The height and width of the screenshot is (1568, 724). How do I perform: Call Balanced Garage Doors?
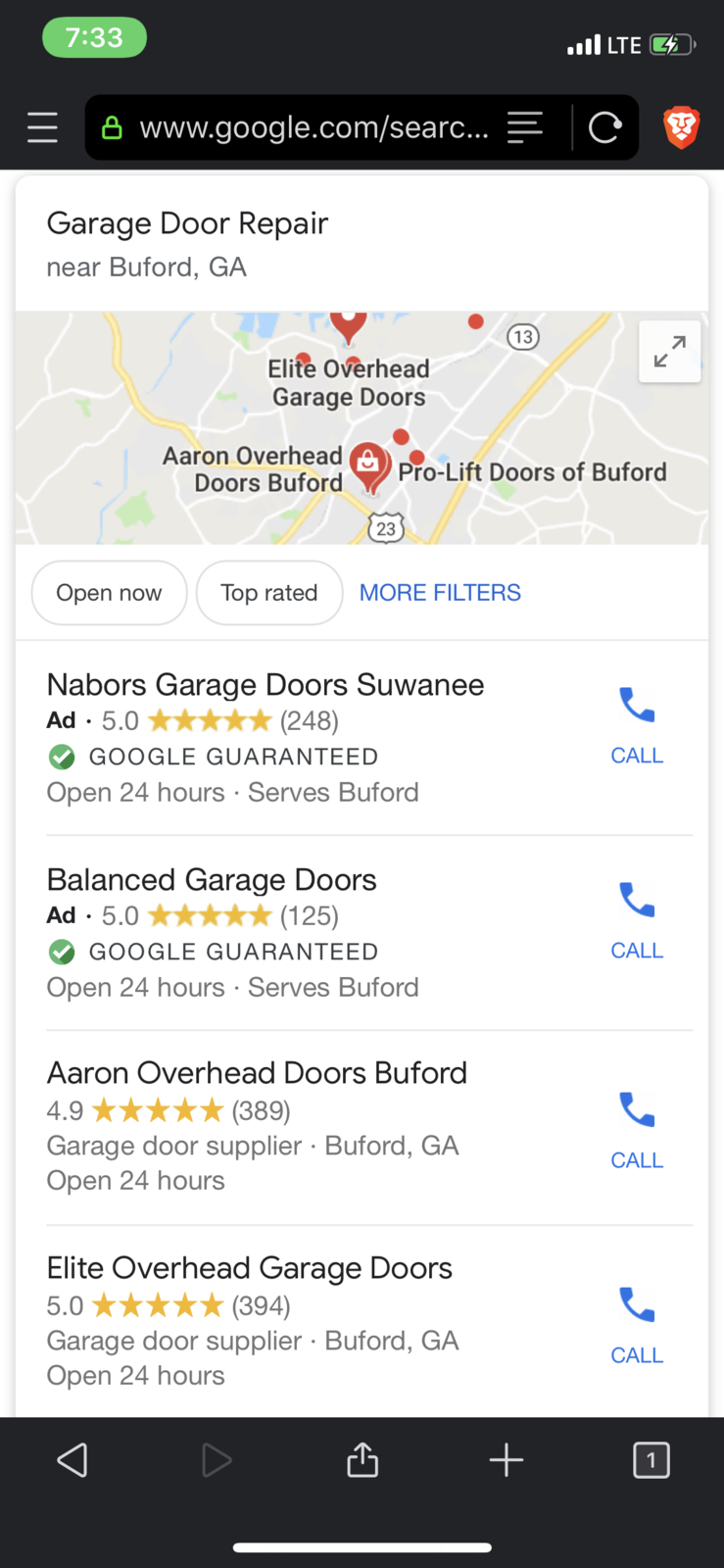click(637, 921)
